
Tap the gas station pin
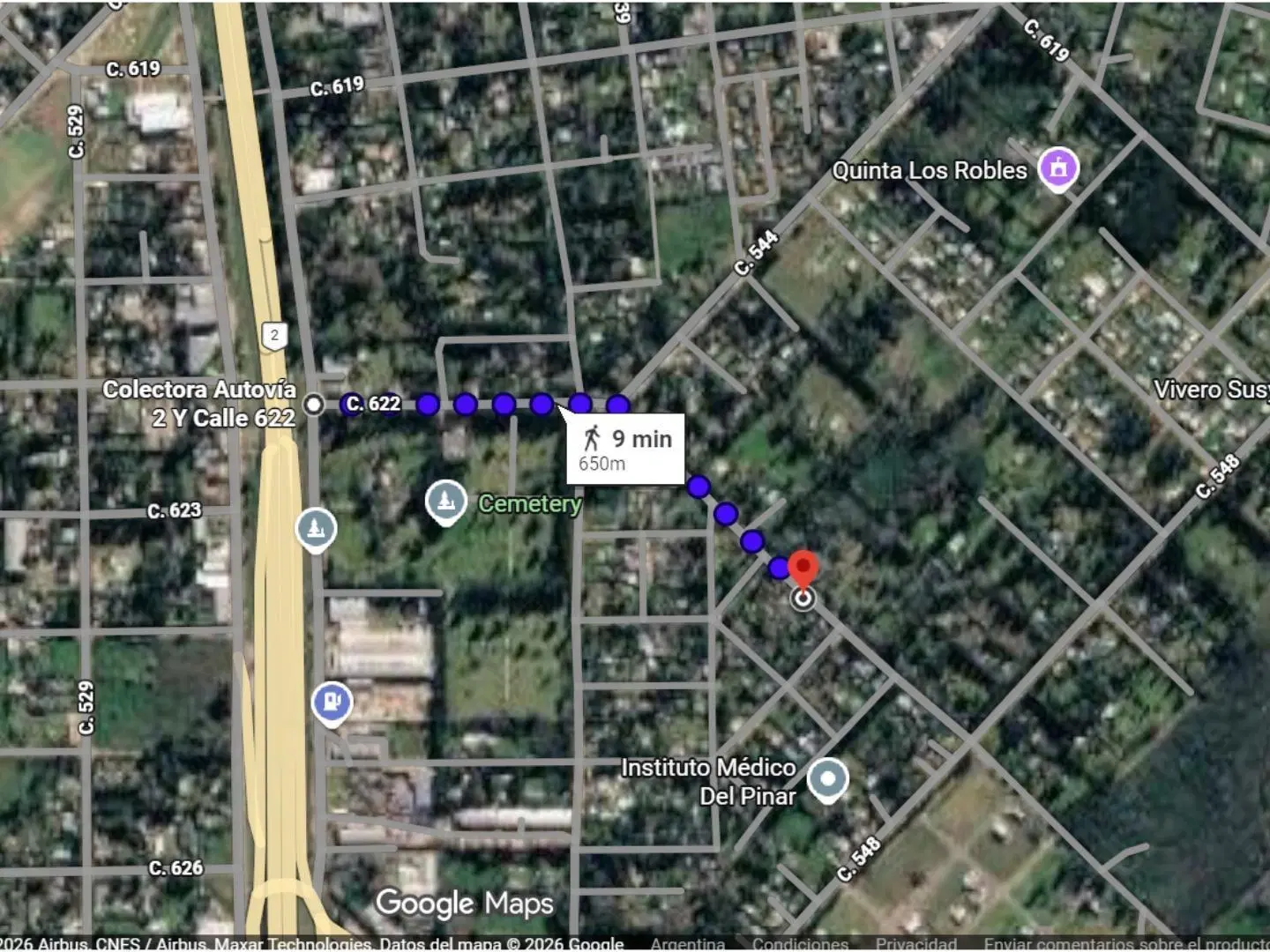[x=332, y=704]
